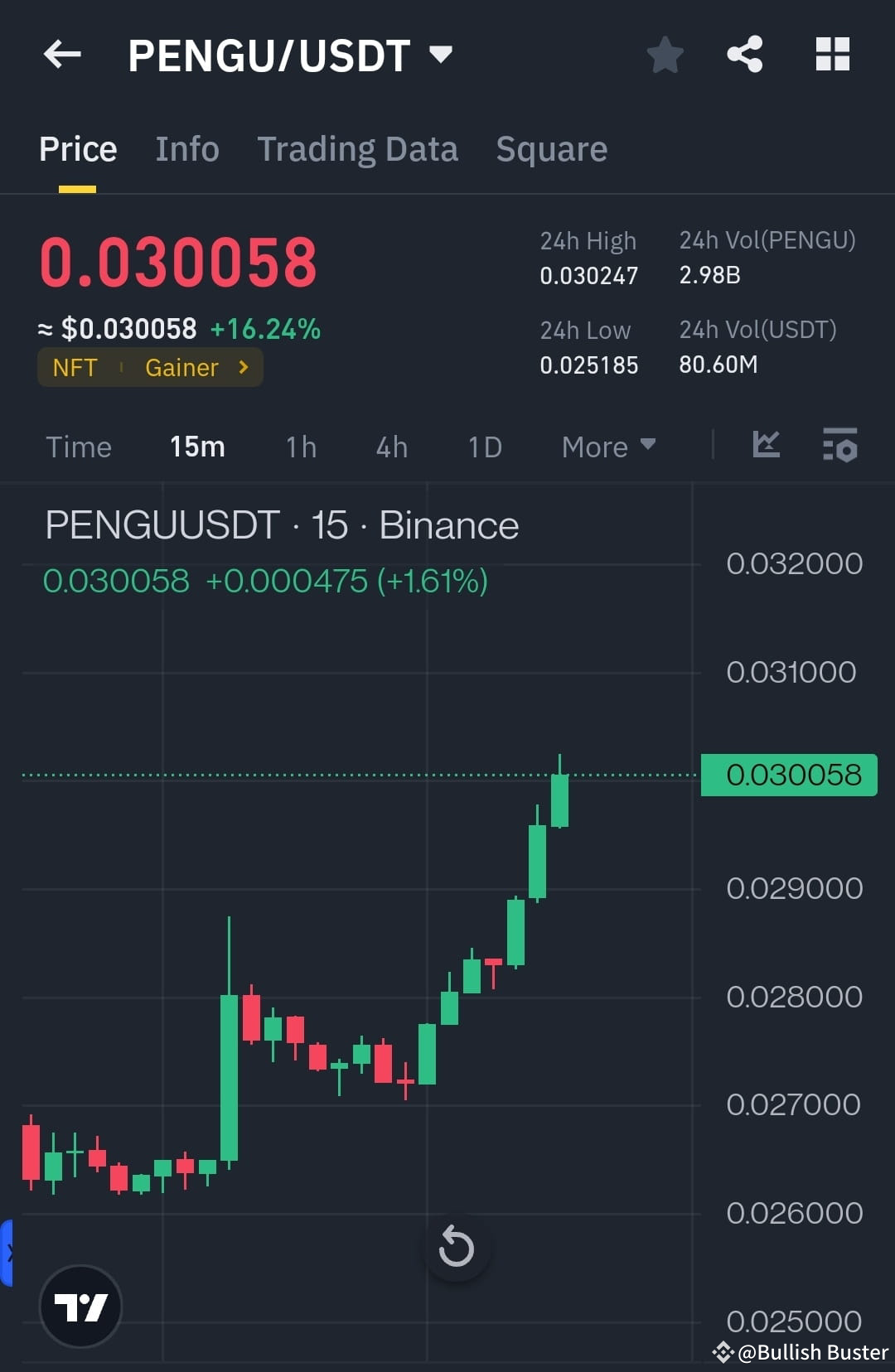895x1372 pixels.
Task: Tap the TradingView logo on the chart
Action: [x=80, y=1306]
